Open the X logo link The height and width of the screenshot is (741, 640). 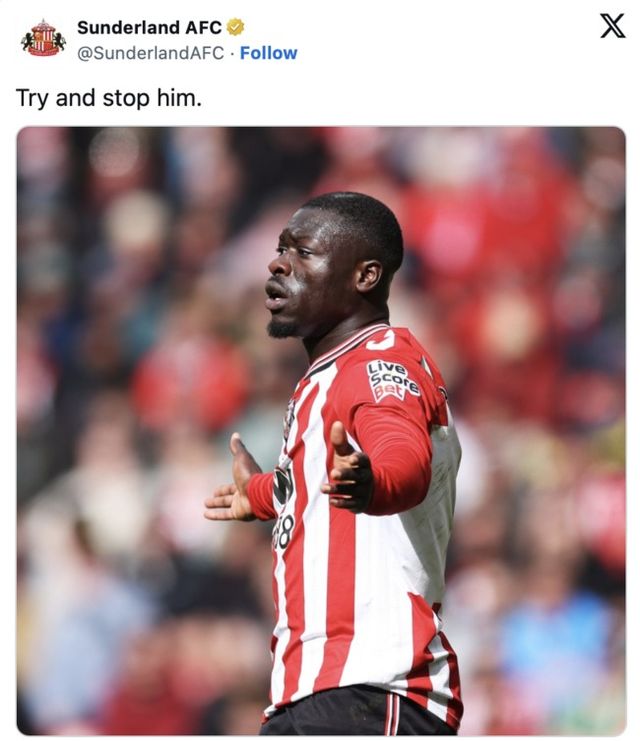pyautogui.click(x=612, y=26)
